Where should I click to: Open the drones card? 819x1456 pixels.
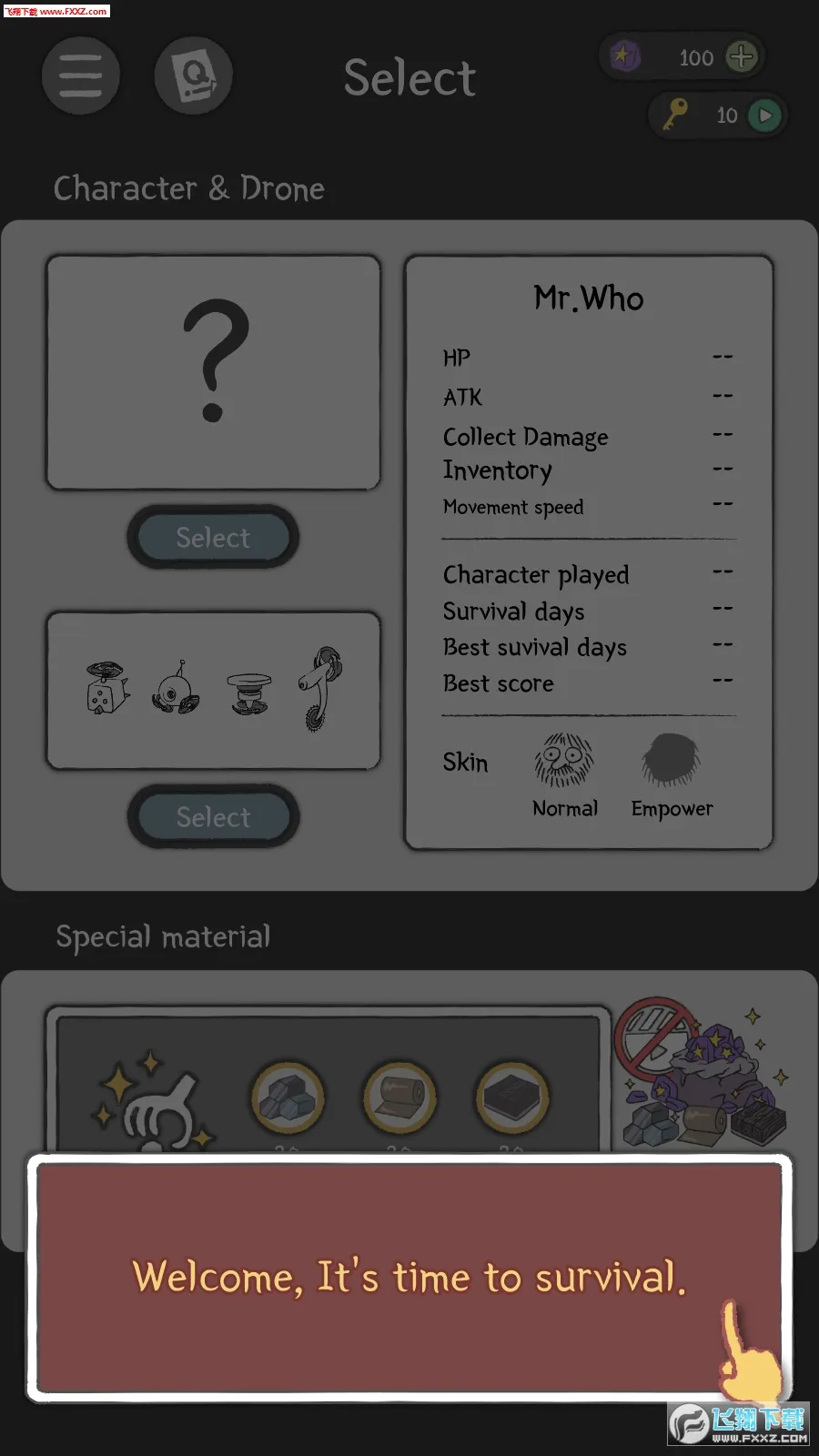pos(213,690)
